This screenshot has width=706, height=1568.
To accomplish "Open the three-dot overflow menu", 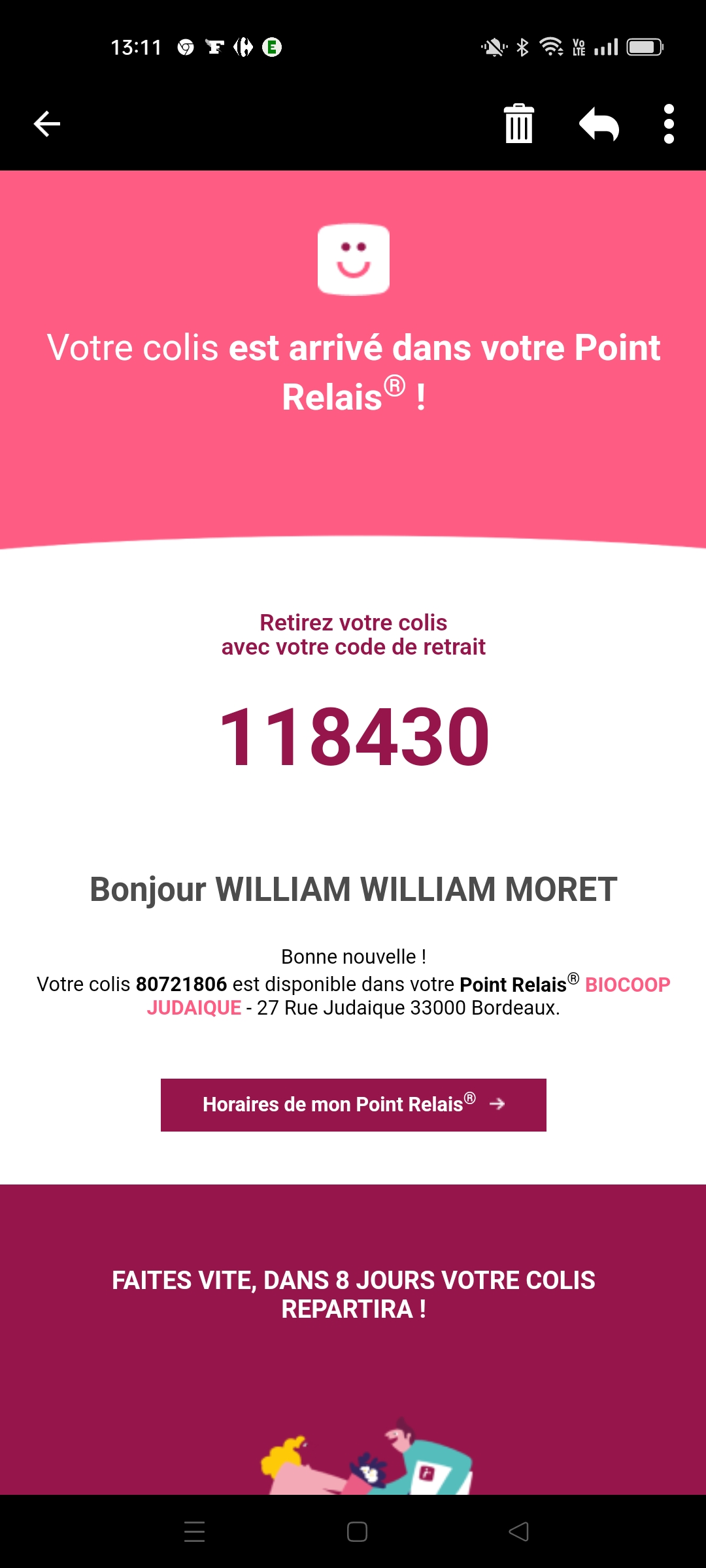I will pyautogui.click(x=669, y=123).
